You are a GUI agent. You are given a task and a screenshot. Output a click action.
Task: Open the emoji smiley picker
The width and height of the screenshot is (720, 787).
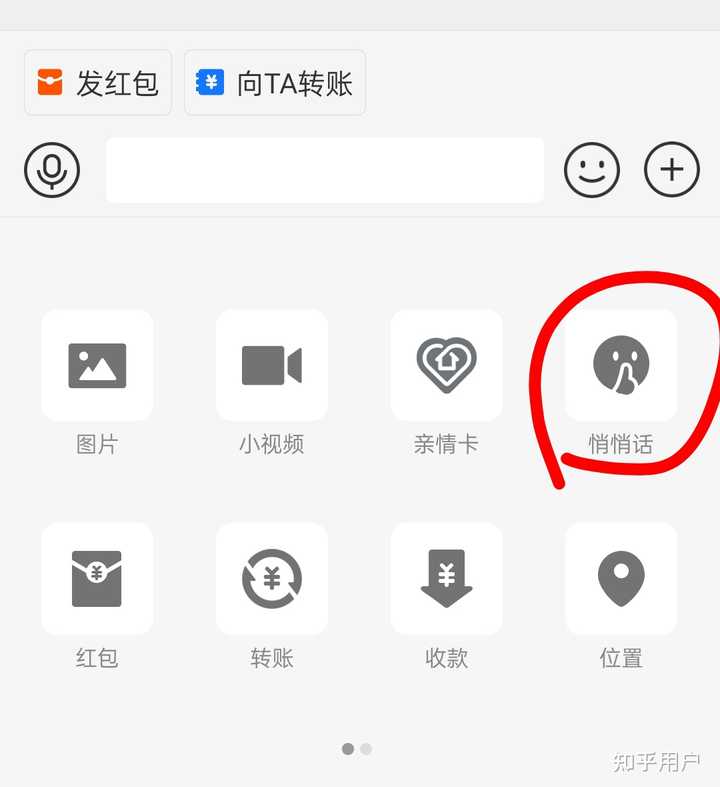pyautogui.click(x=592, y=170)
